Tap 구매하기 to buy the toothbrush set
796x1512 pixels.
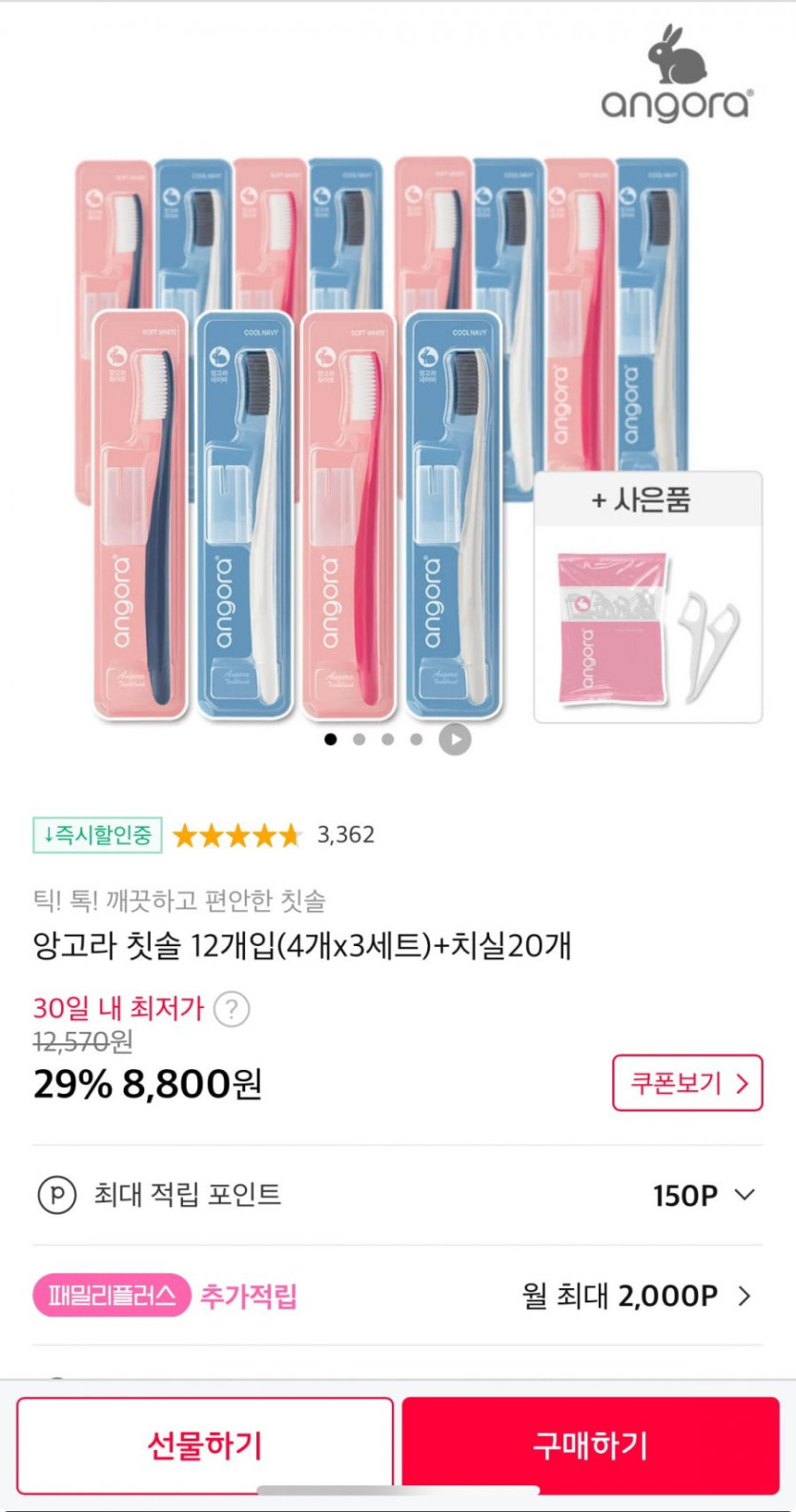click(591, 1445)
